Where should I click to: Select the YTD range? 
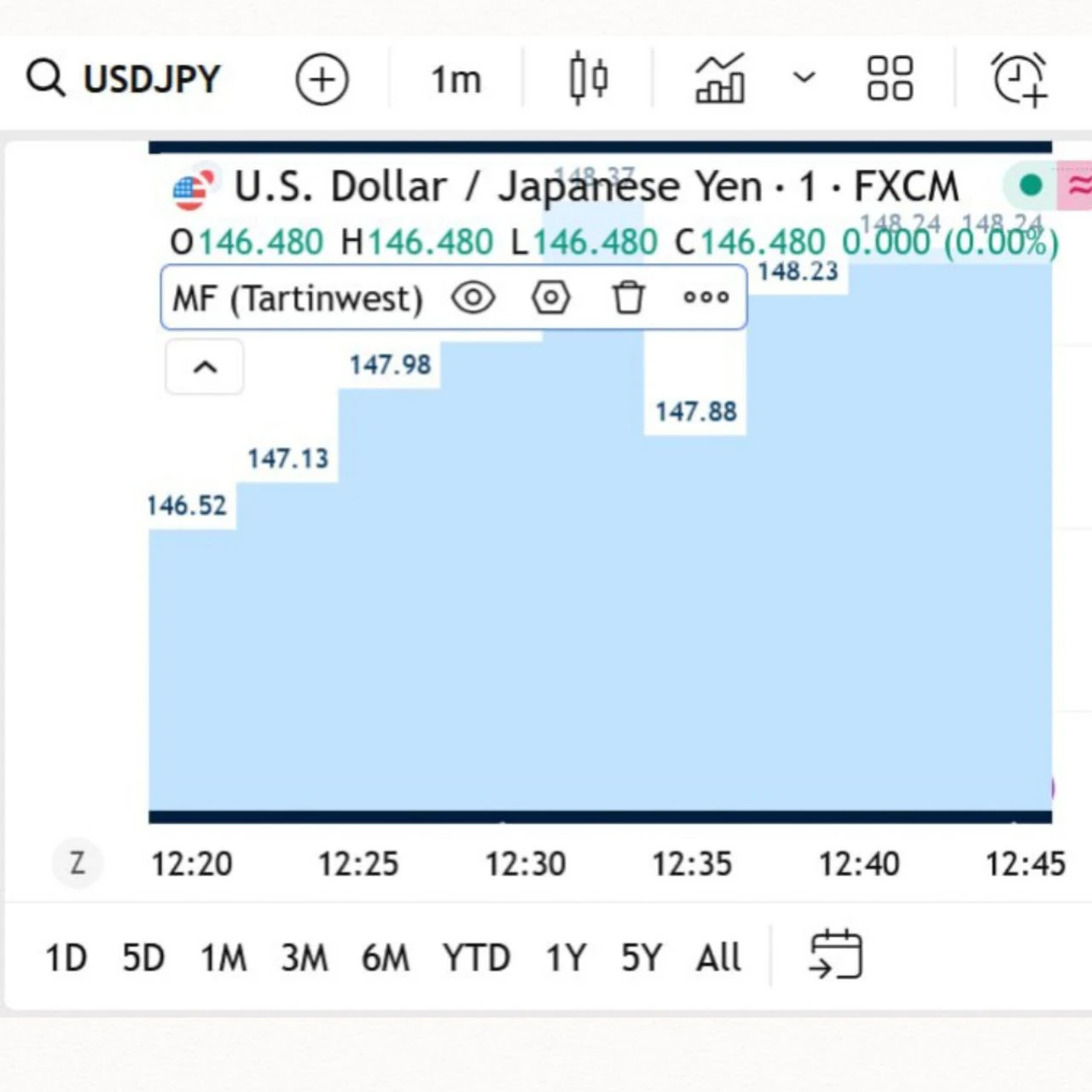[476, 957]
